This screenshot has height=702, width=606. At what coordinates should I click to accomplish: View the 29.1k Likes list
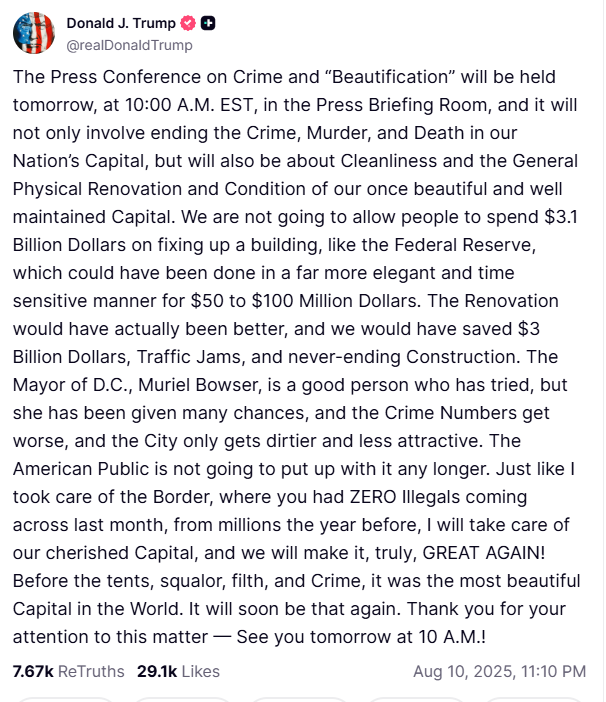click(178, 672)
